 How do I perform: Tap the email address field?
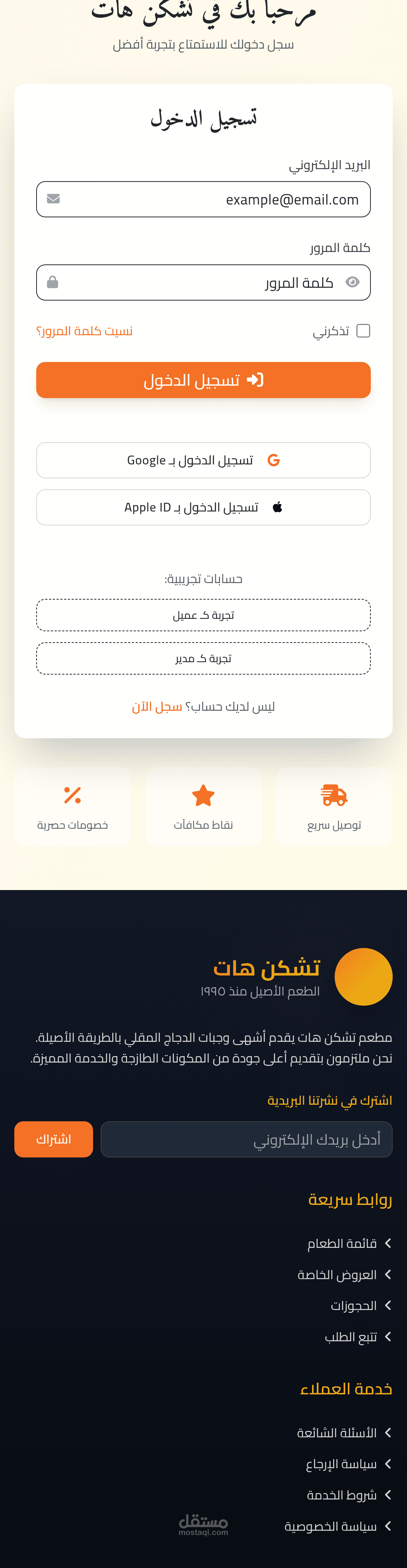coord(203,199)
